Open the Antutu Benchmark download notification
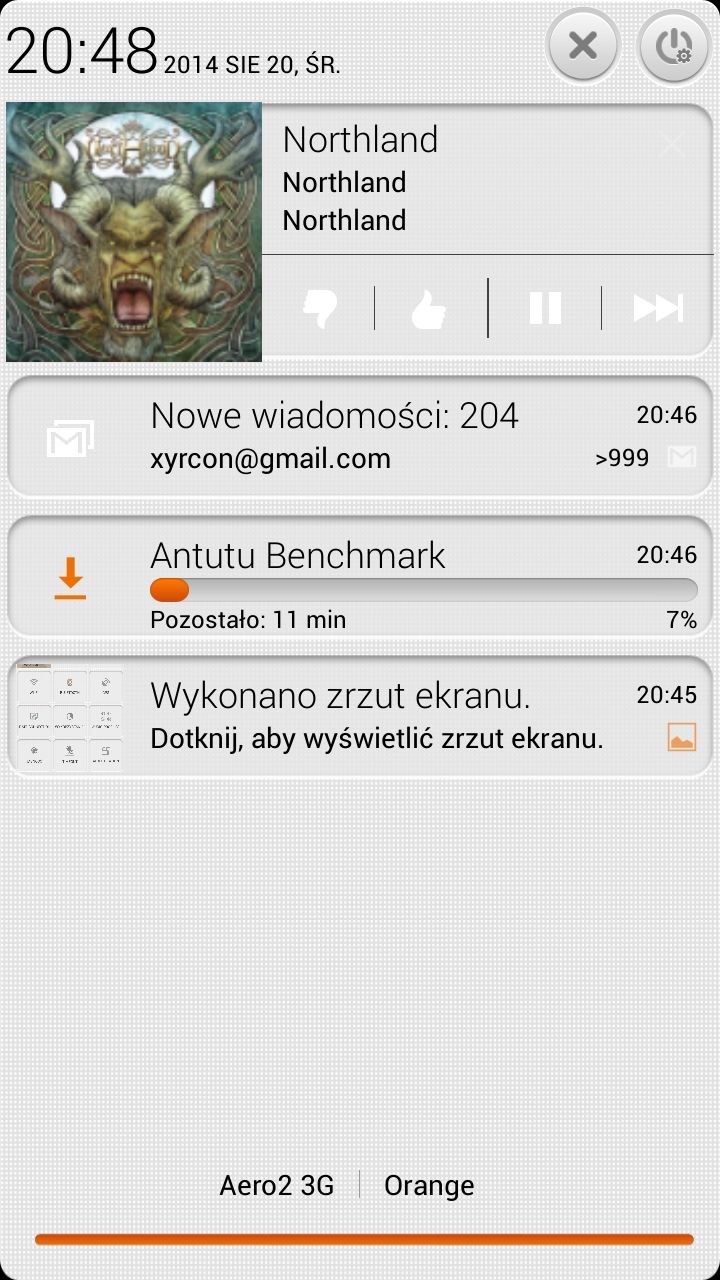720x1280 pixels. tap(360, 577)
